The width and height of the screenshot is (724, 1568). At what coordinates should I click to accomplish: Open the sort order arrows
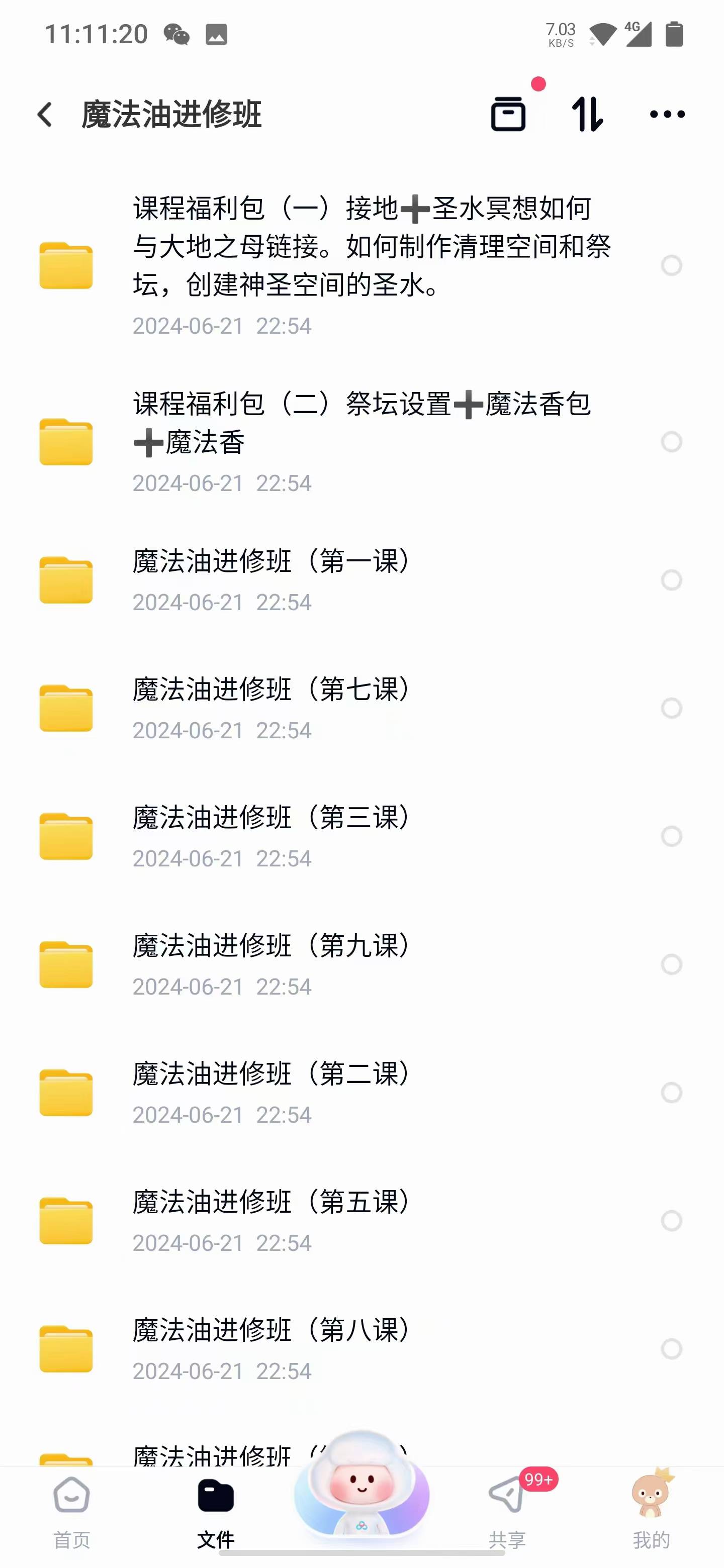pos(588,114)
